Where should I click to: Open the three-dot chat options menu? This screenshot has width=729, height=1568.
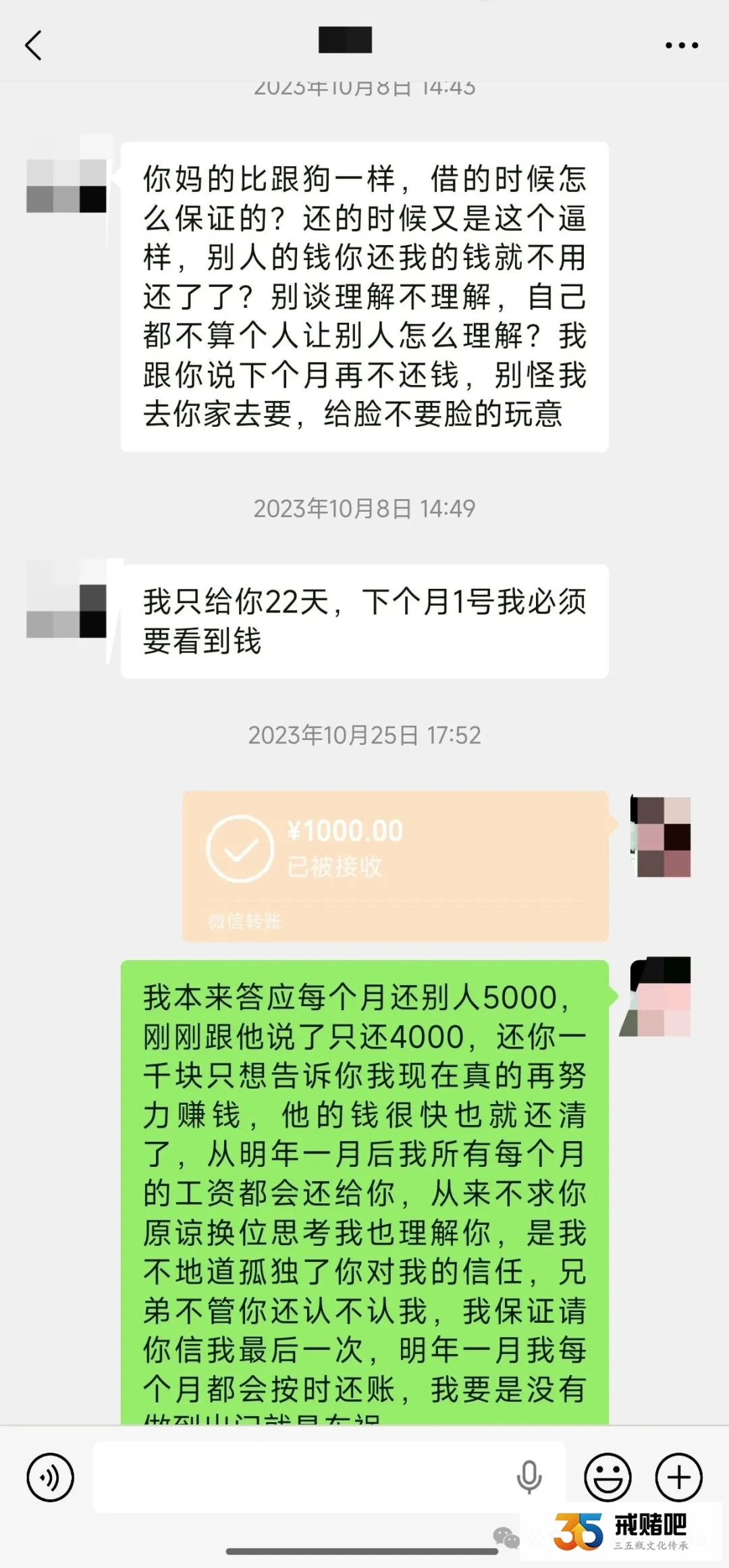681,45
